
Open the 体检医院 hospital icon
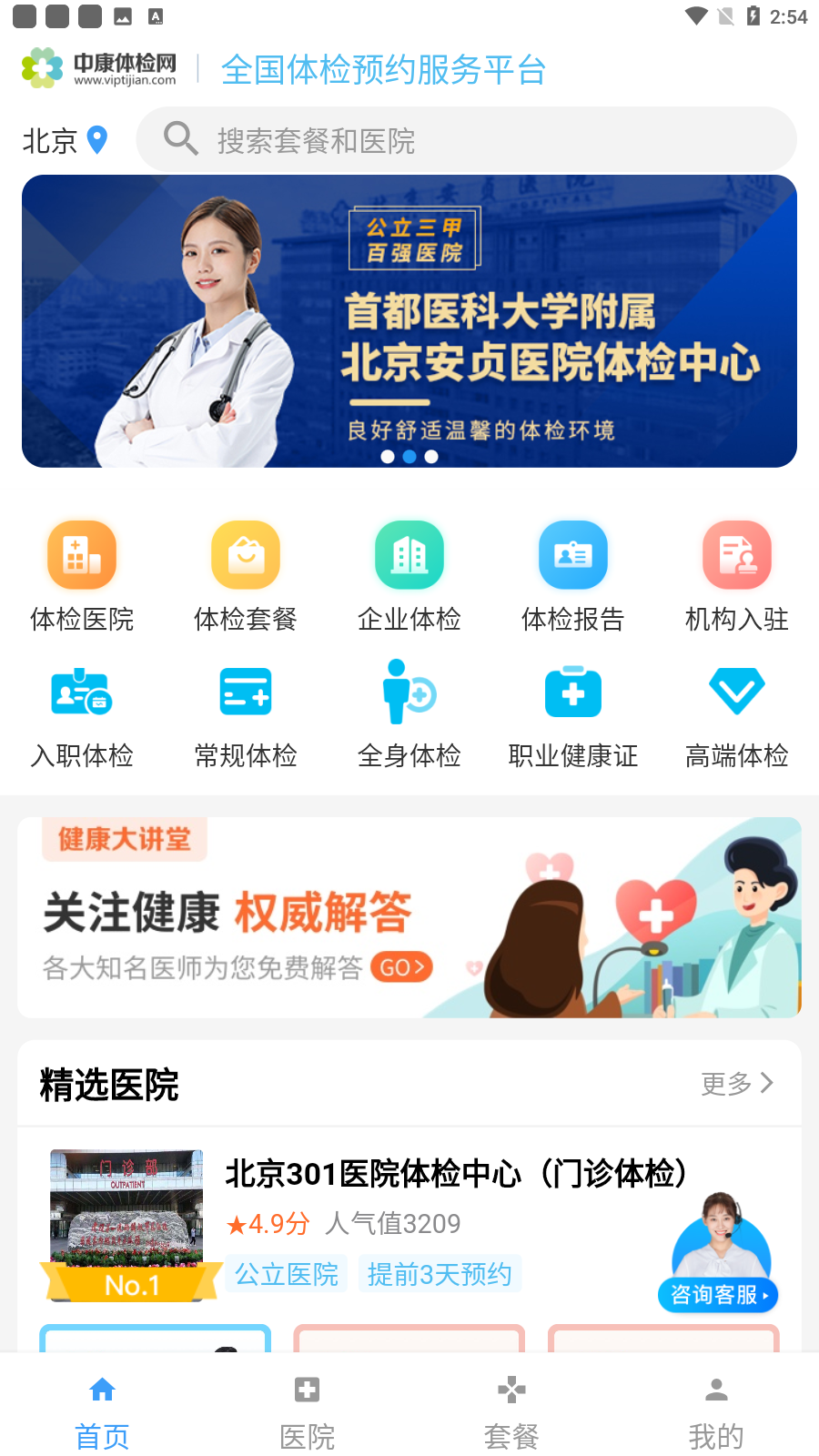82,573
